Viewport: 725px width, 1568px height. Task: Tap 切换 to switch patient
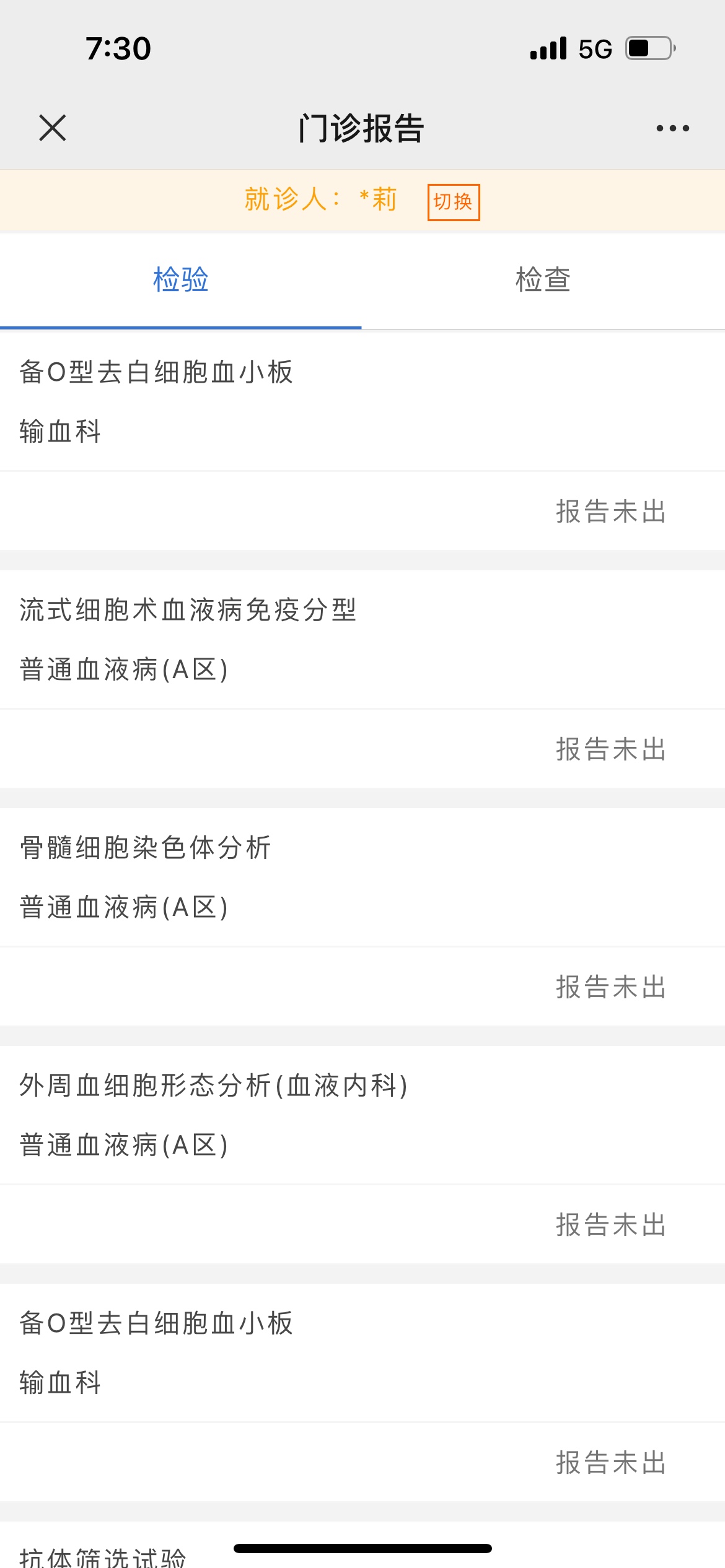(453, 202)
